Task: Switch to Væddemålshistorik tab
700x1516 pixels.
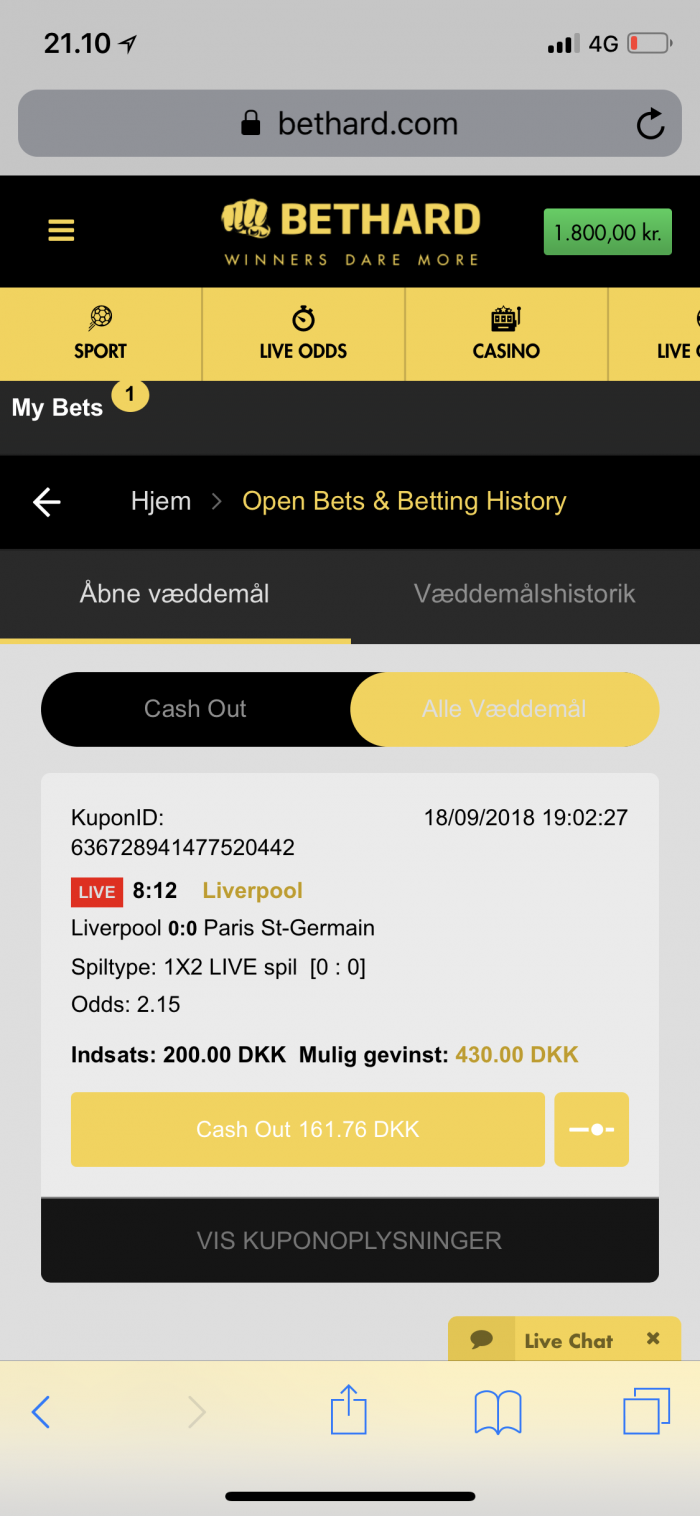Action: (524, 594)
